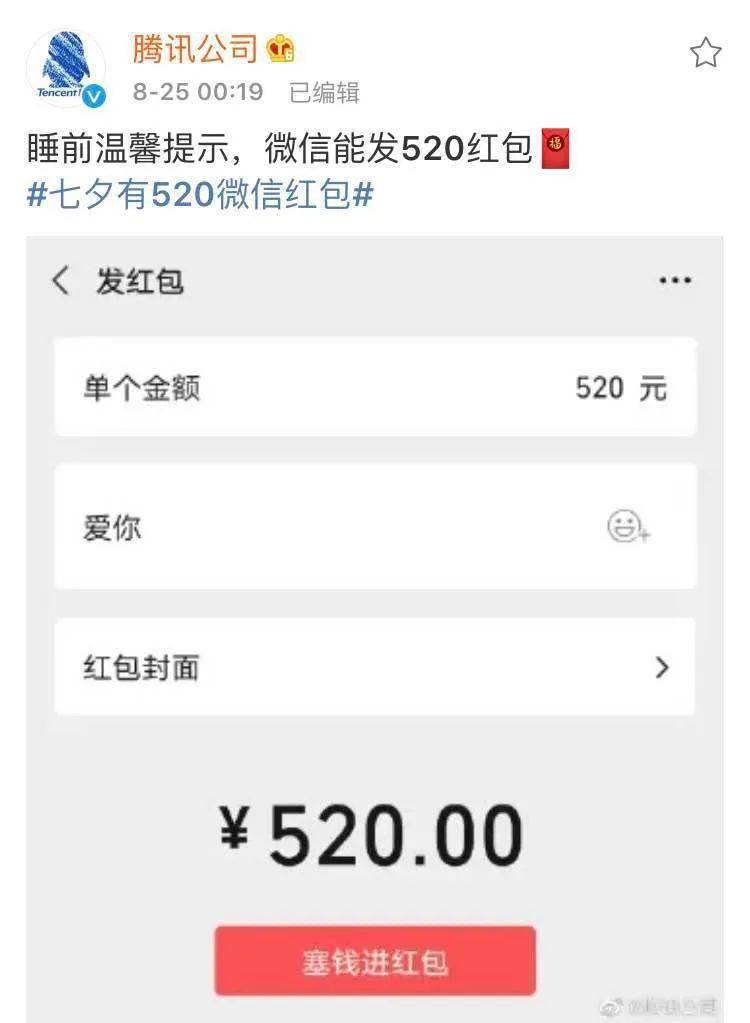Tap the 腾讯公司 username

point(195,48)
